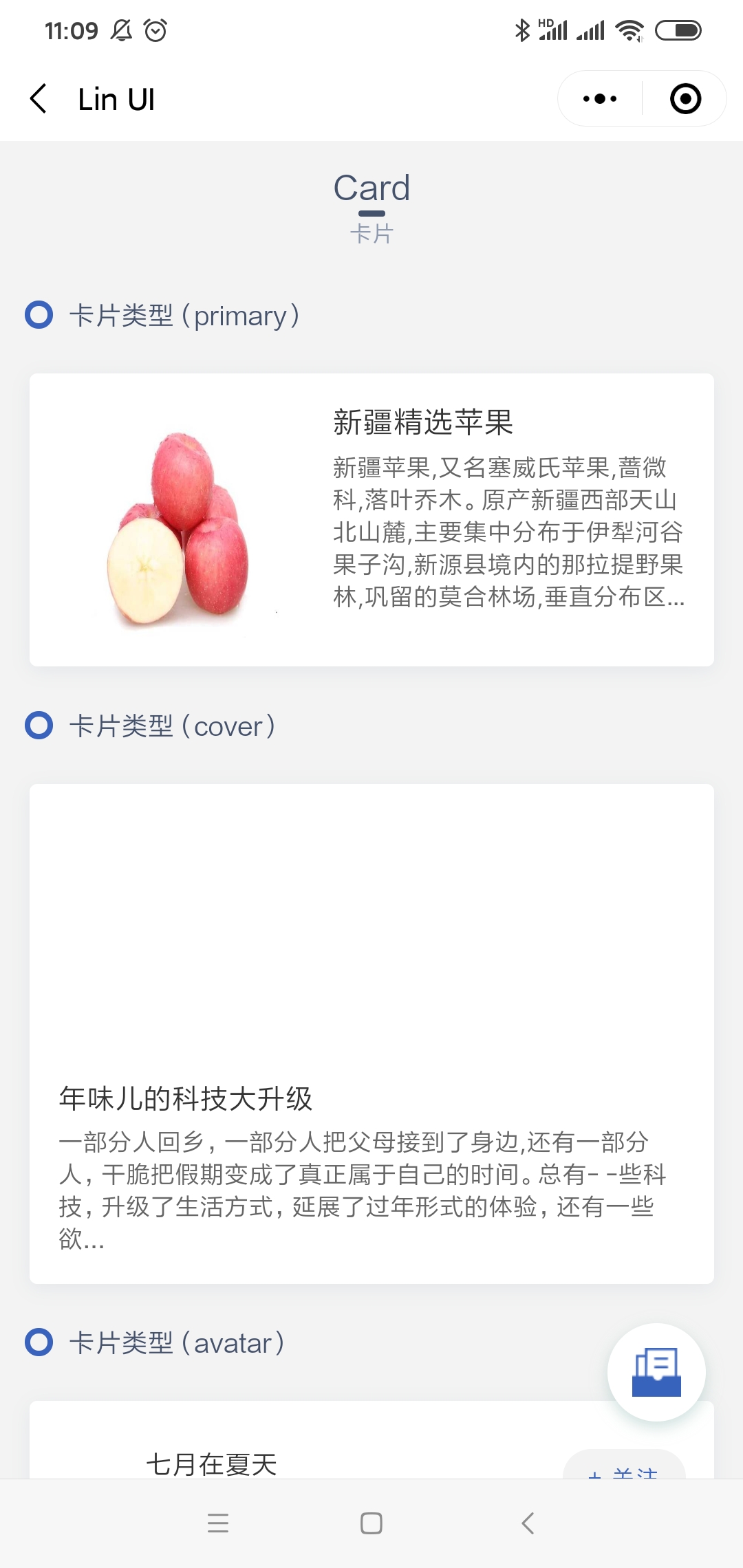The image size is (743, 1568).
Task: Tap the apple image thumbnail
Action: pyautogui.click(x=177, y=530)
